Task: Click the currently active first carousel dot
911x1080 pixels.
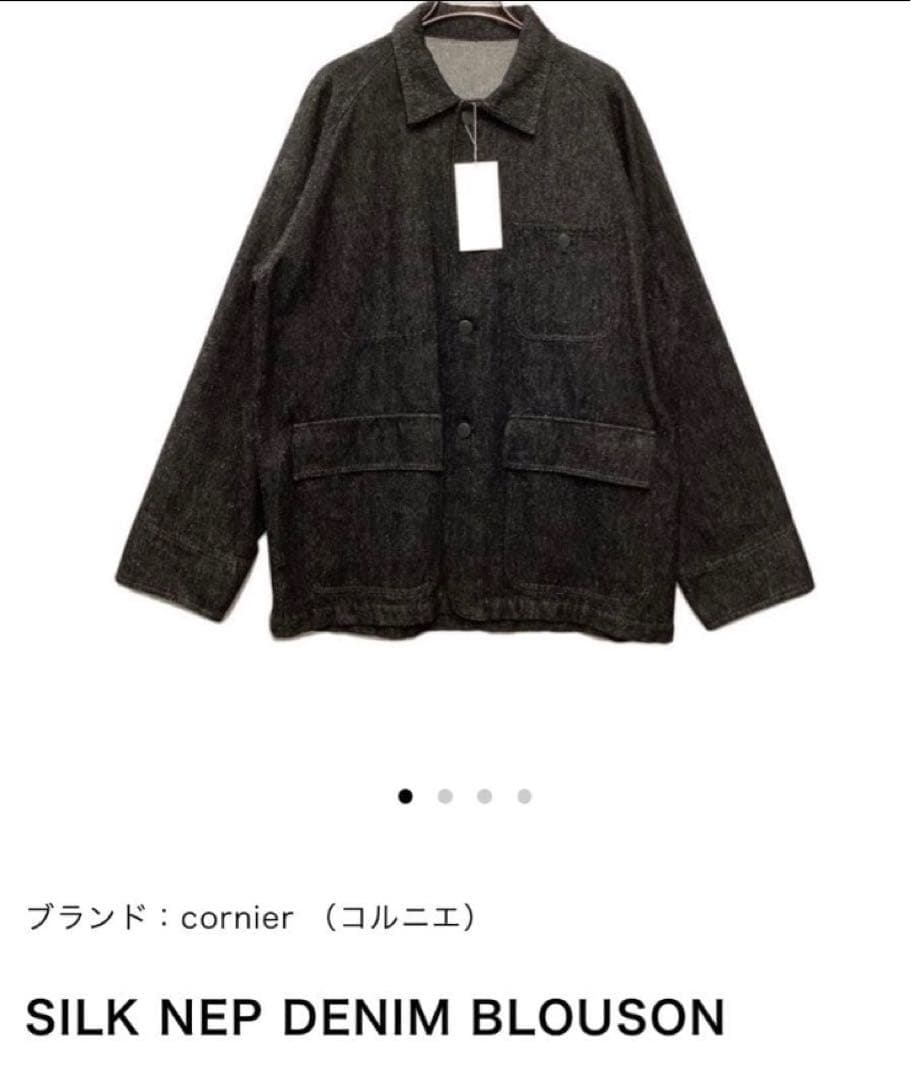Action: (404, 796)
